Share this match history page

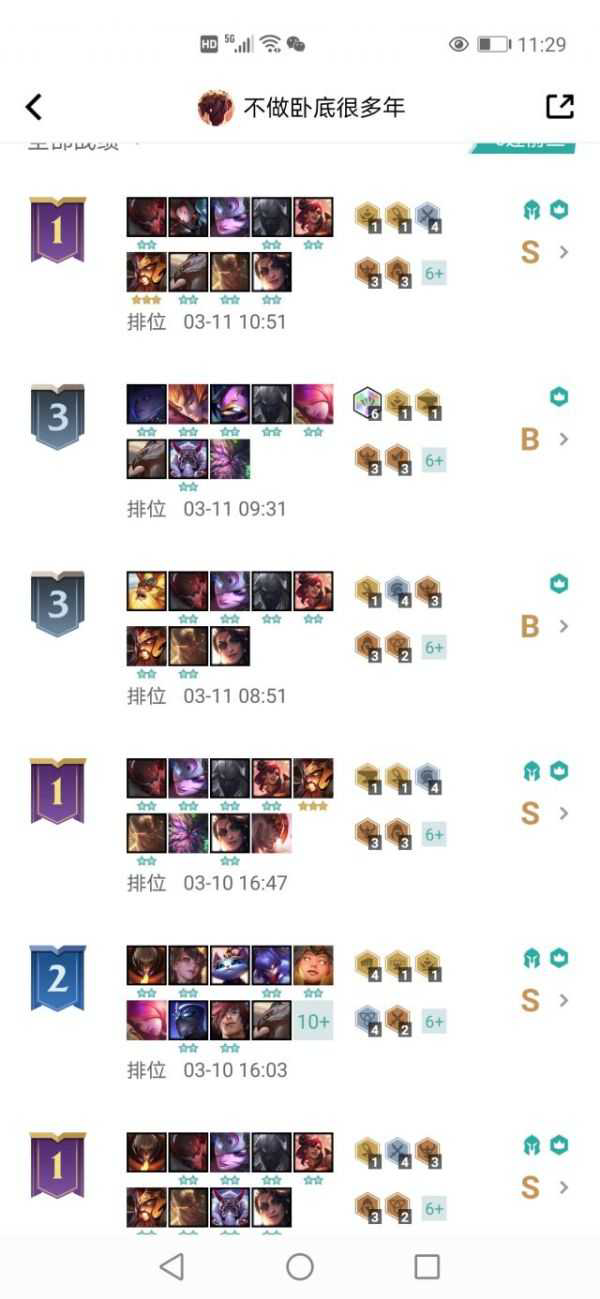coord(560,107)
